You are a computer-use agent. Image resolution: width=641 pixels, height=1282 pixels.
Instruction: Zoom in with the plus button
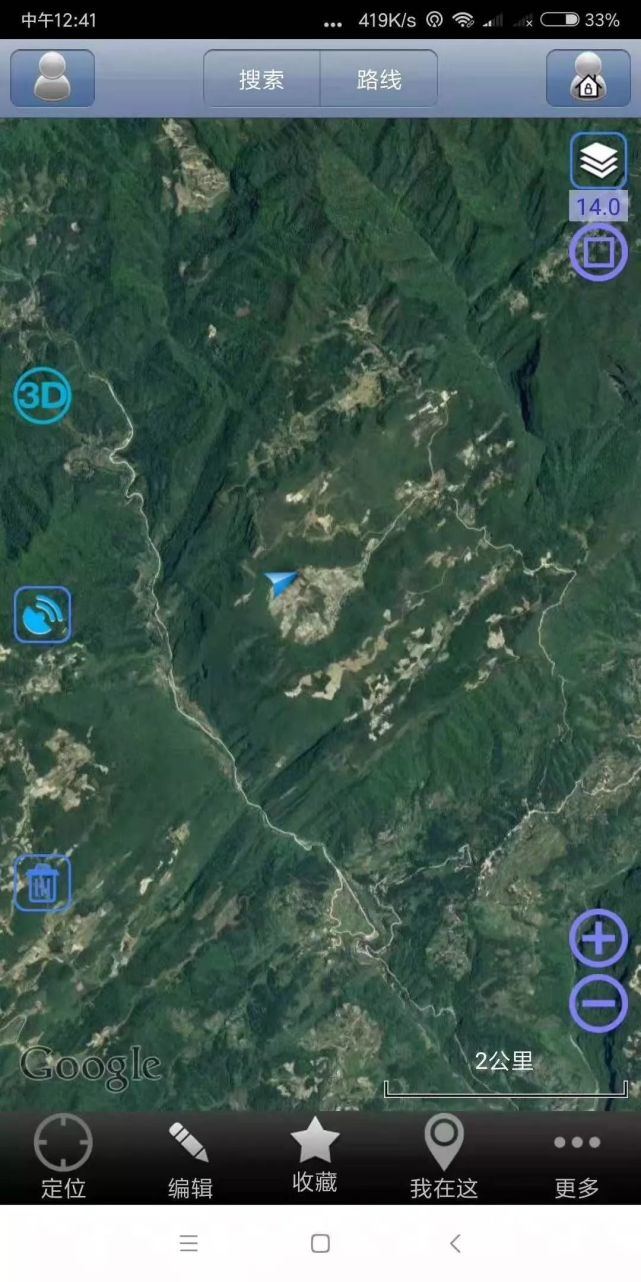598,939
